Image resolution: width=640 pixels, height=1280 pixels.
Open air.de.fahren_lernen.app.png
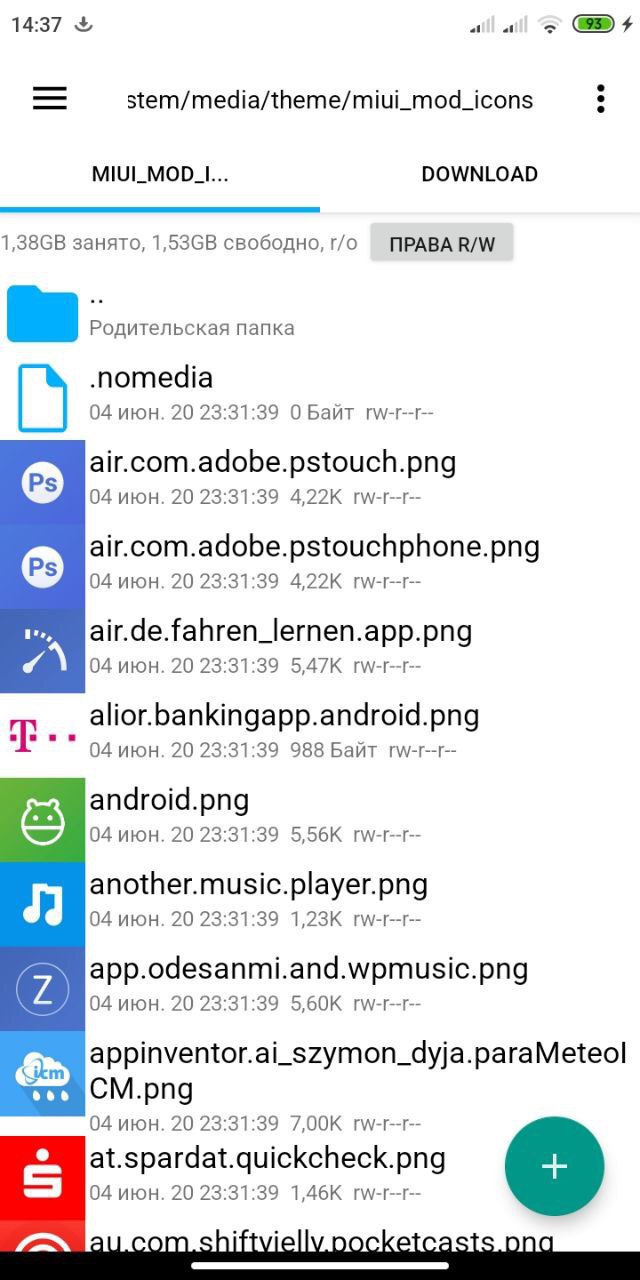point(320,649)
